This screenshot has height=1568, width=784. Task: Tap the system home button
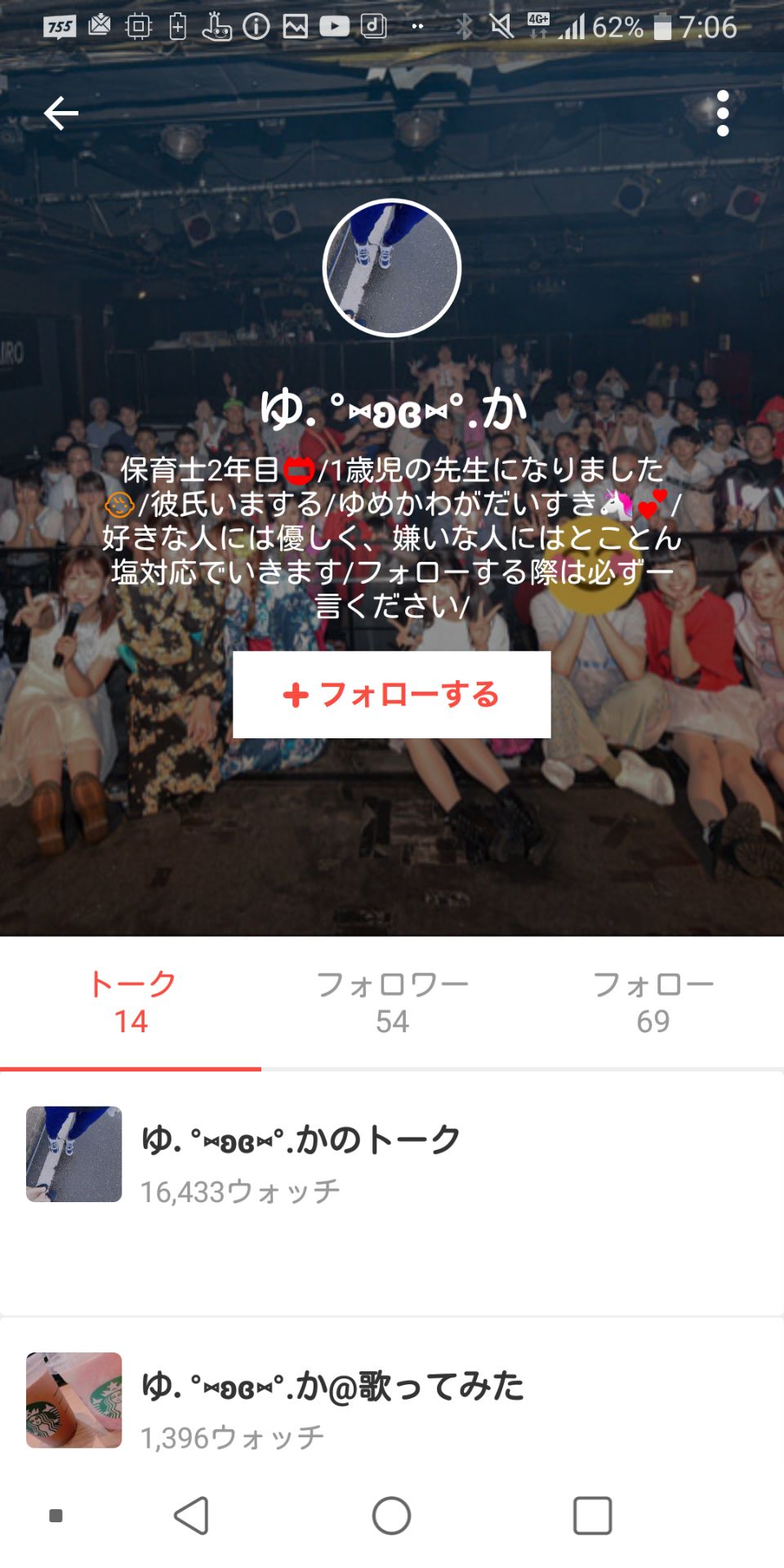[392, 1516]
